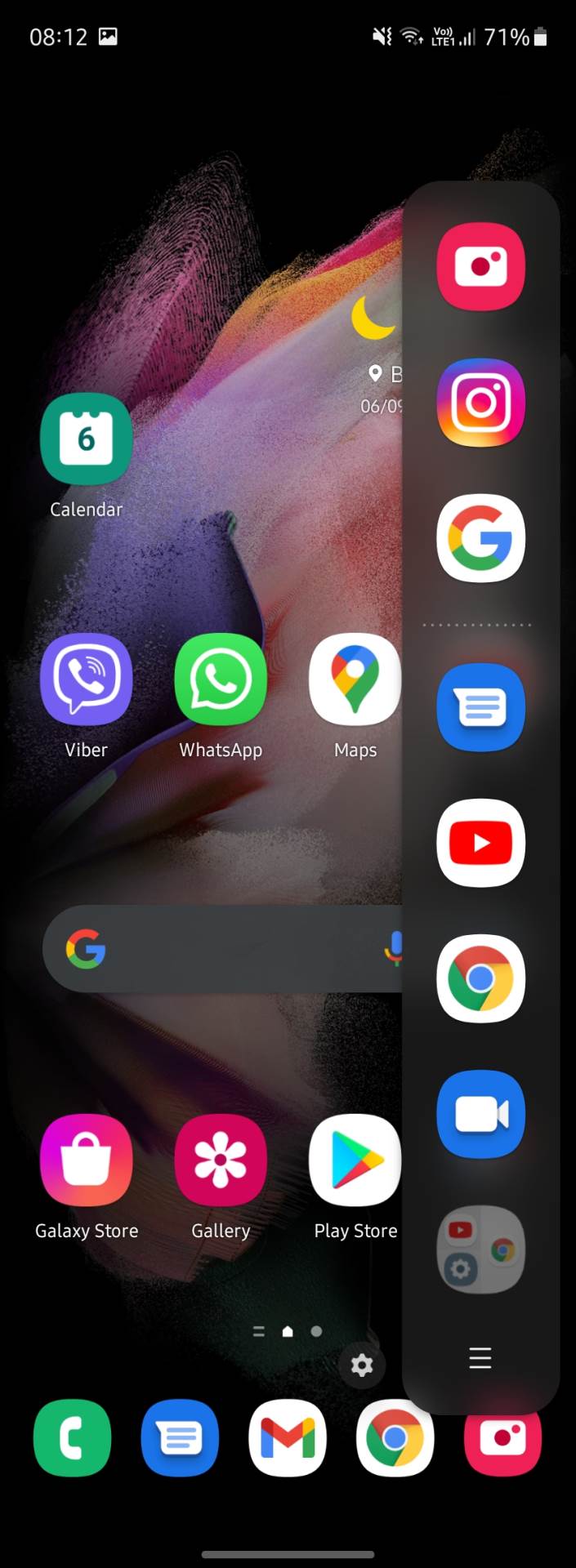
Task: Launch YouTube from the edge panel
Action: [480, 843]
